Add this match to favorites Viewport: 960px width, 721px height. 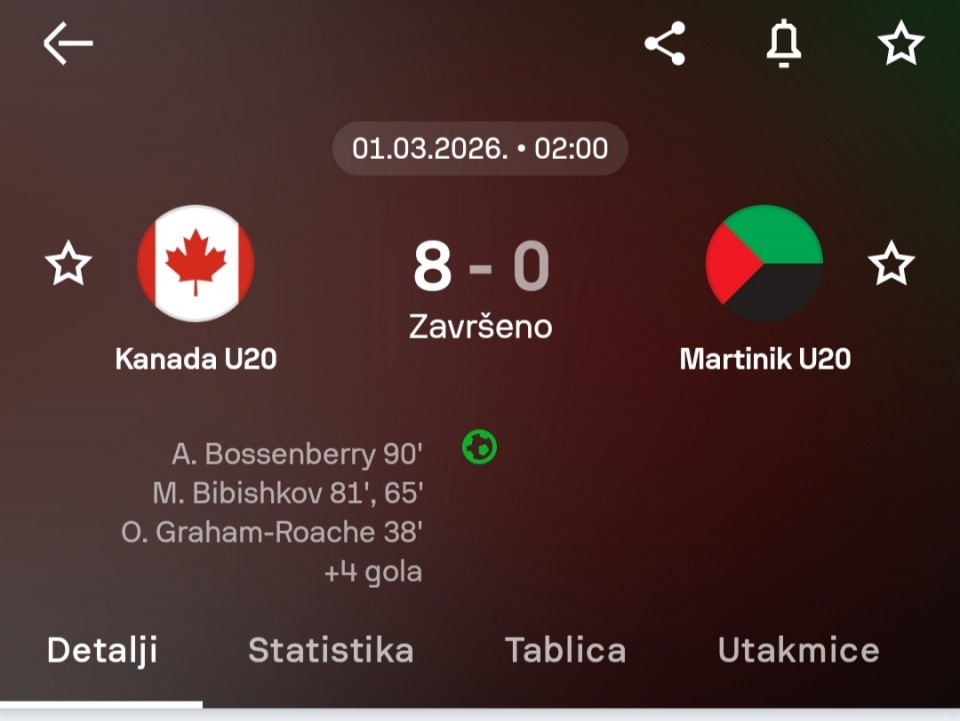point(900,45)
